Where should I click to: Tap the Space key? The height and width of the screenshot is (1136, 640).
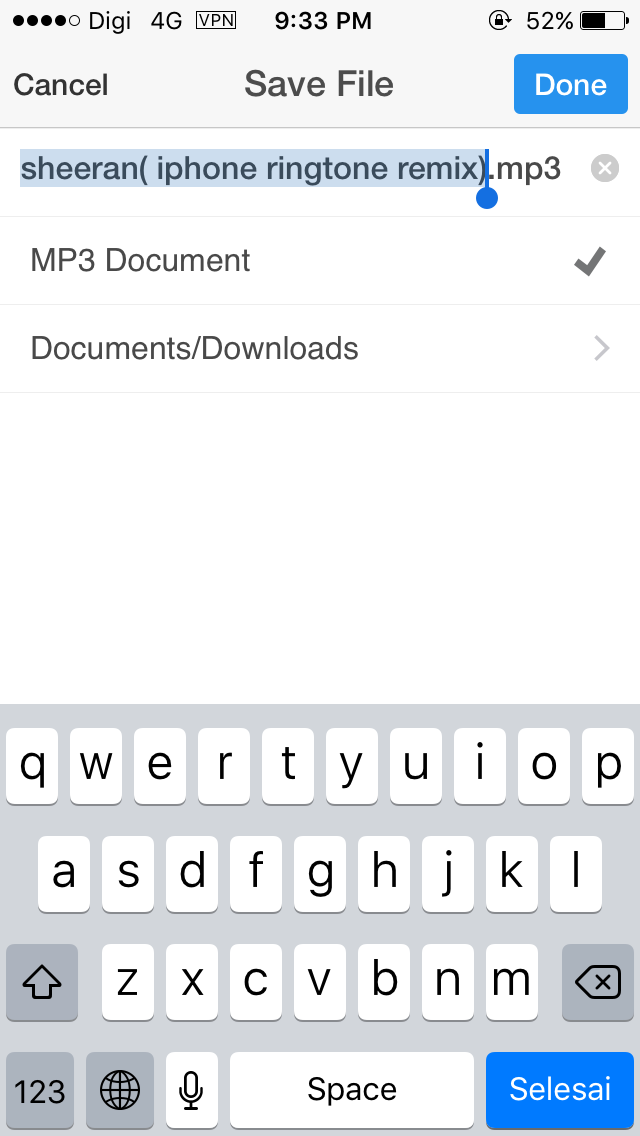352,1090
